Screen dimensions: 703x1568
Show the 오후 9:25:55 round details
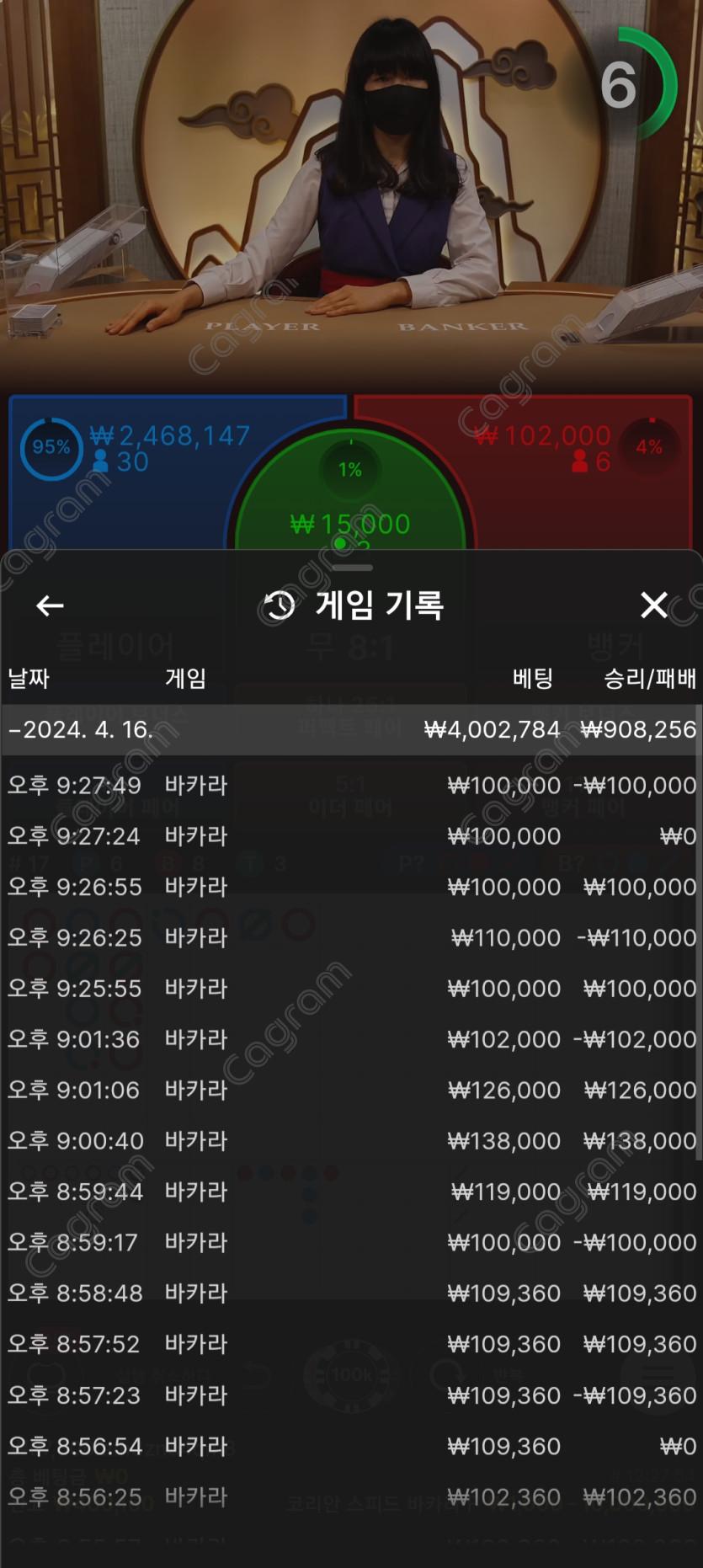(x=351, y=989)
